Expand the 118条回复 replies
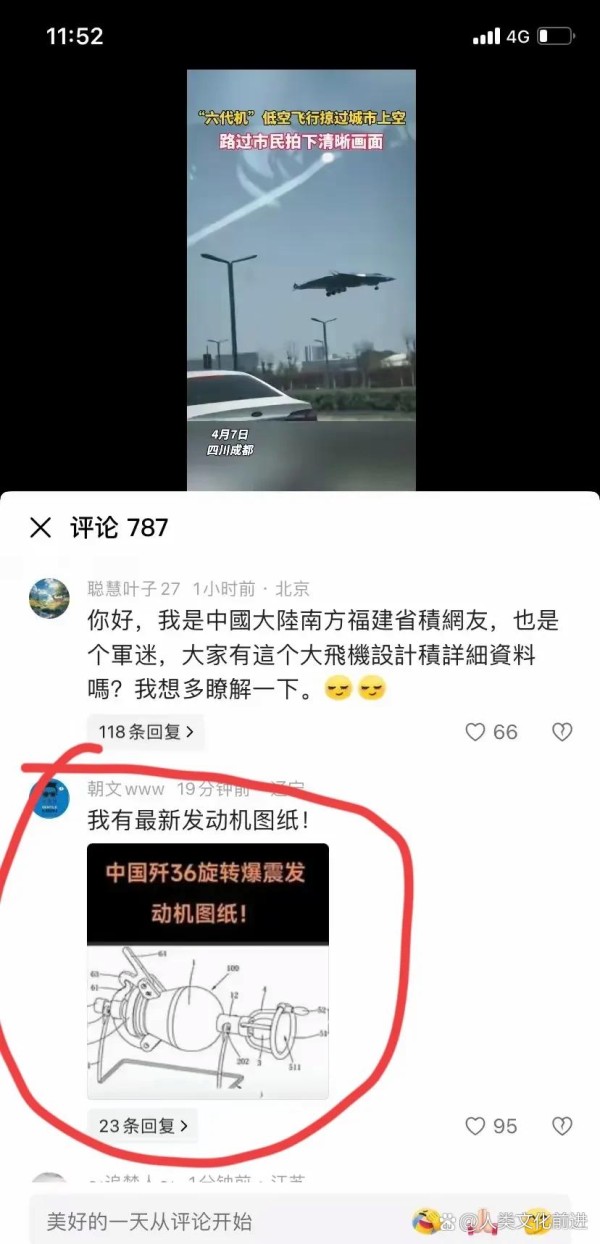This screenshot has height=1244, width=600. tap(146, 732)
